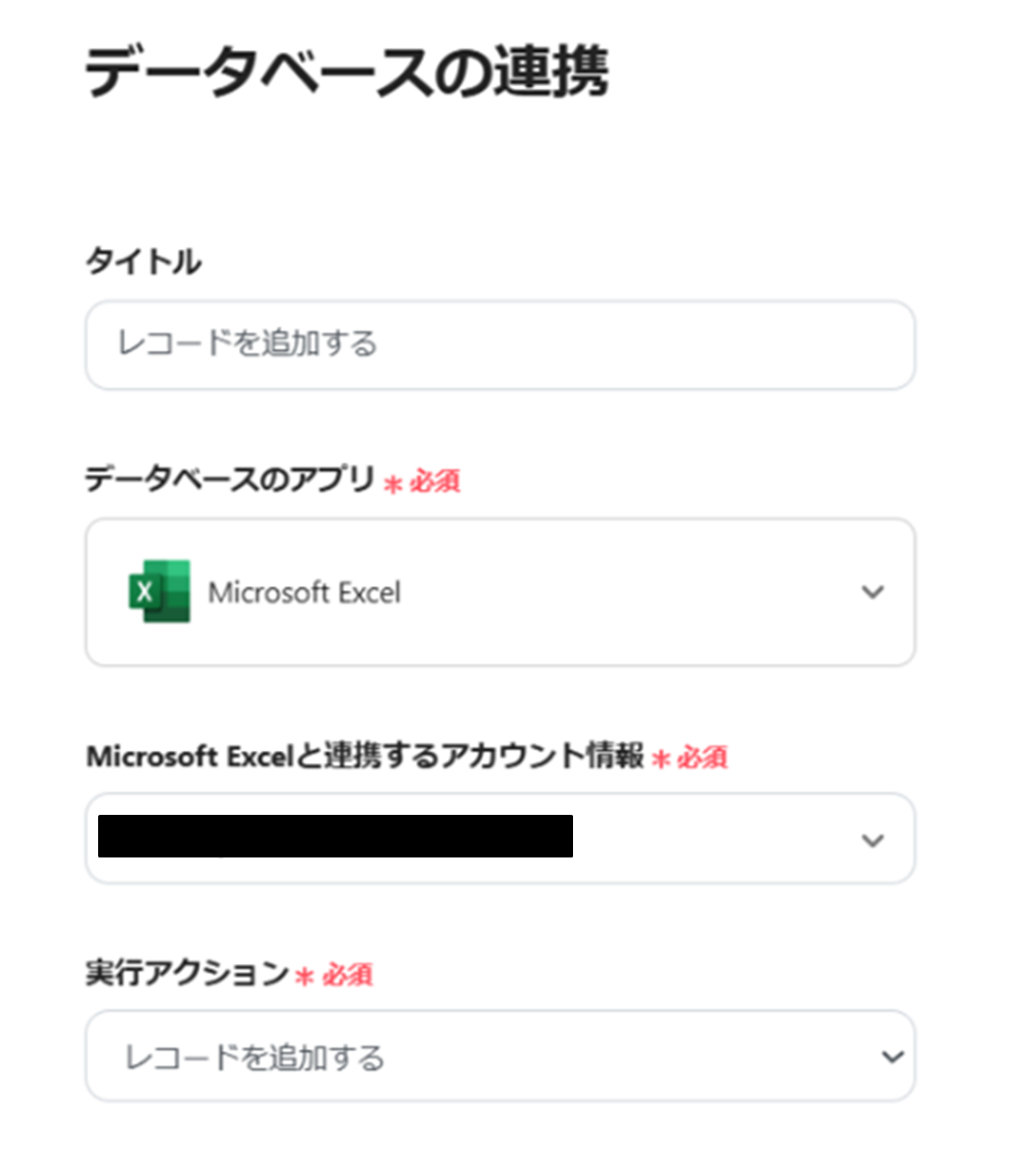Open the データベースのアプリ dropdown showing Microsoft Excel
The width and height of the screenshot is (1023, 1176).
coord(500,592)
